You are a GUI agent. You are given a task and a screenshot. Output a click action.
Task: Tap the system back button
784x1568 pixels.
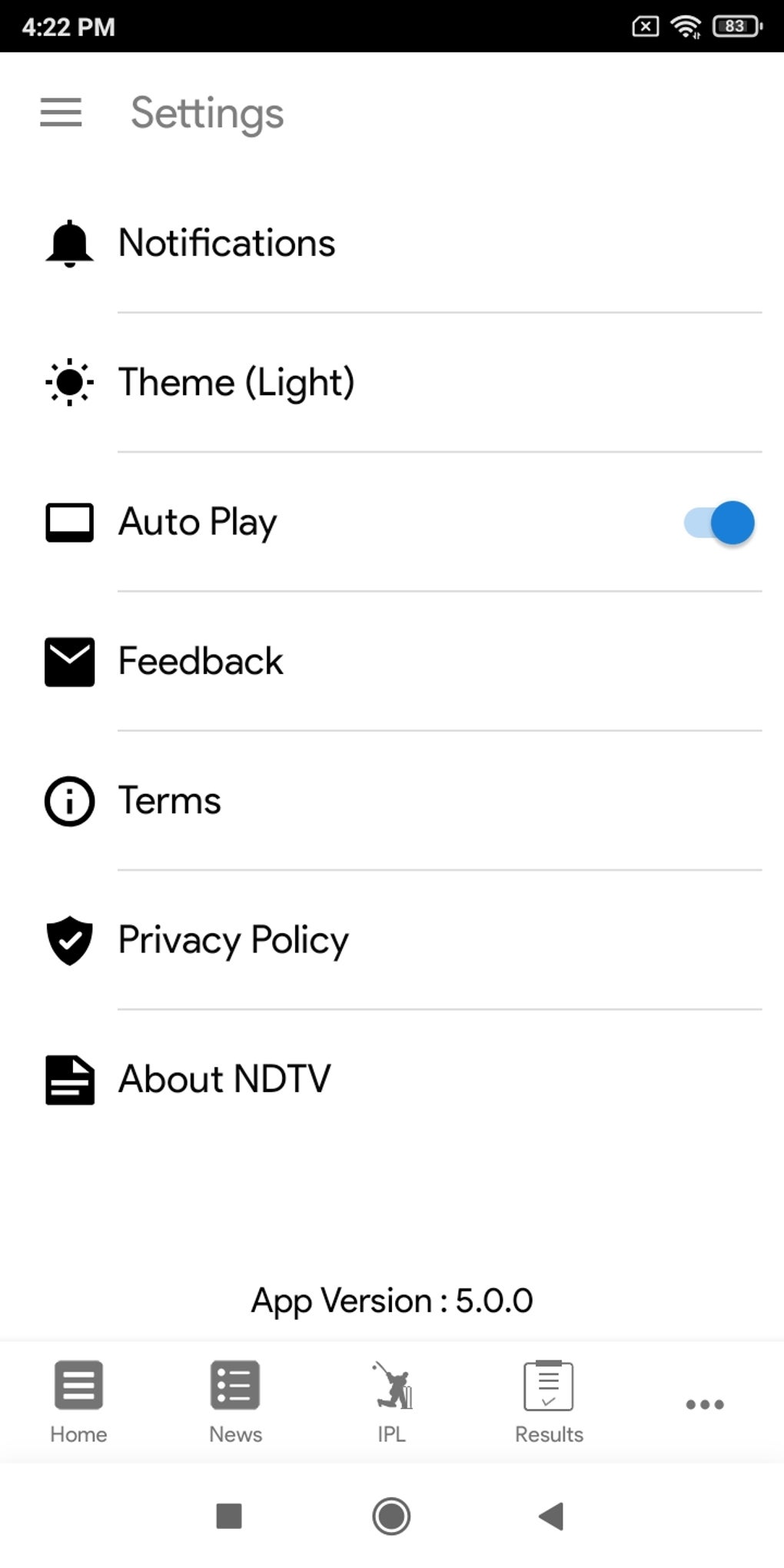click(551, 1517)
